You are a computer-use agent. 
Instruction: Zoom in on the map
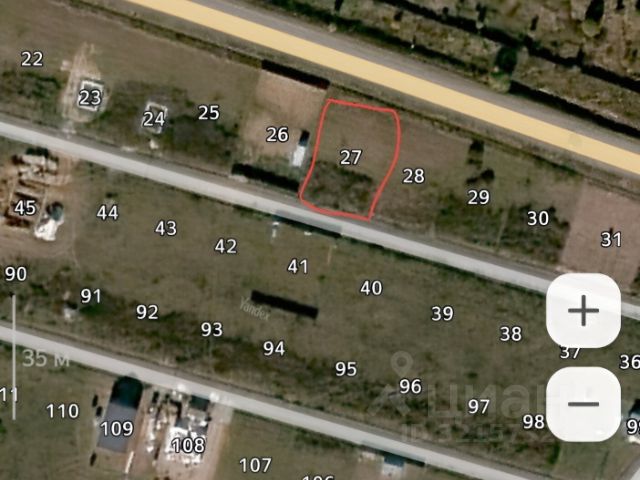point(583,311)
